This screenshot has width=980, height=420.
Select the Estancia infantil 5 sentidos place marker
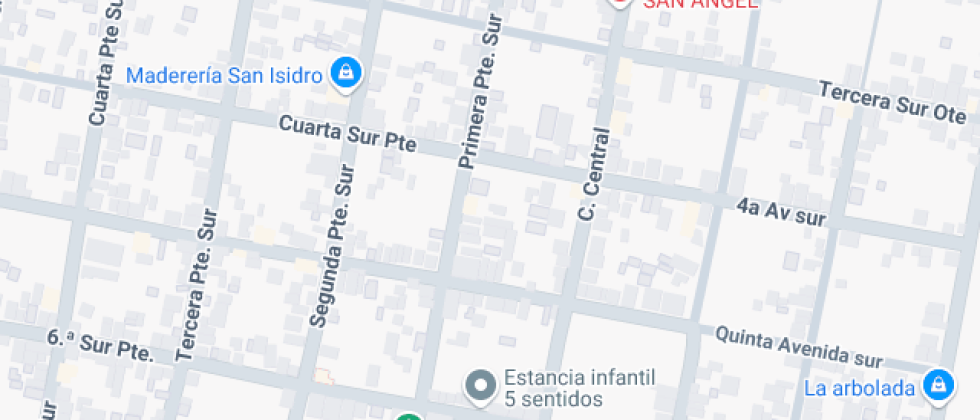[482, 385]
